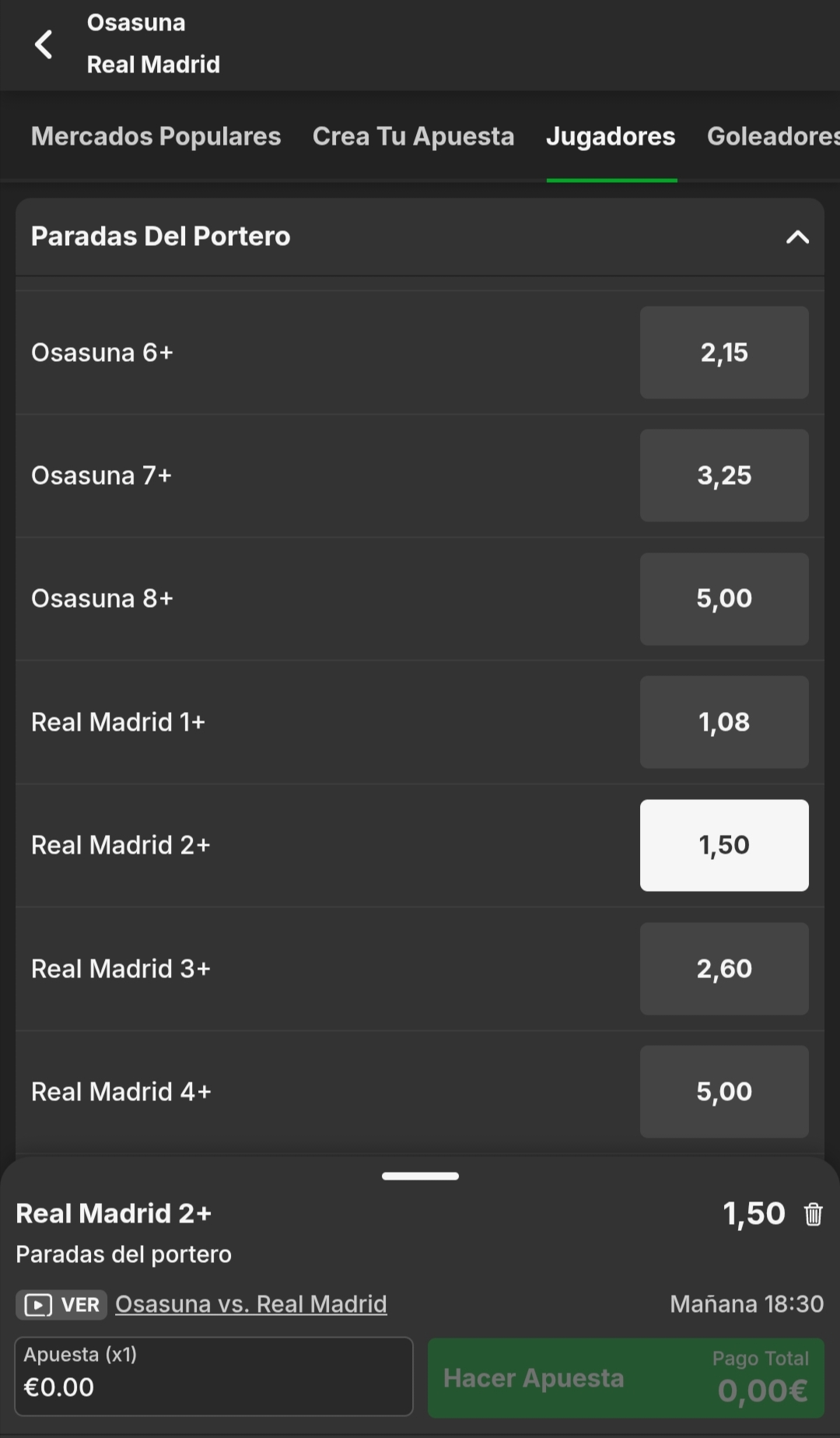Switch to Mercados Populares tab
Image resolution: width=840 pixels, height=1438 pixels.
(156, 136)
